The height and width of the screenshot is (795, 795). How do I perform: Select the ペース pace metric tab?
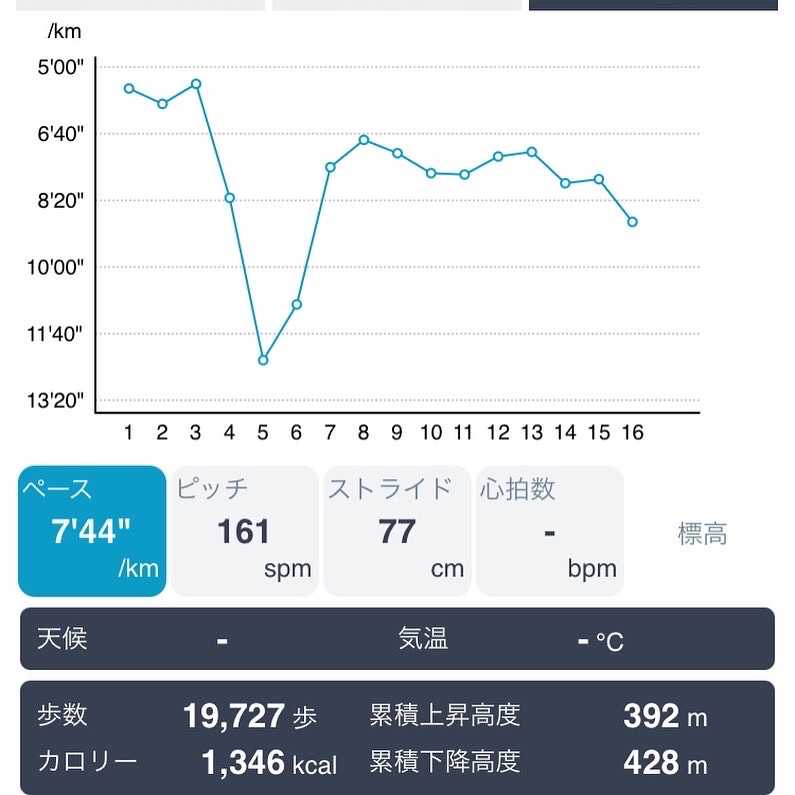(x=92, y=531)
